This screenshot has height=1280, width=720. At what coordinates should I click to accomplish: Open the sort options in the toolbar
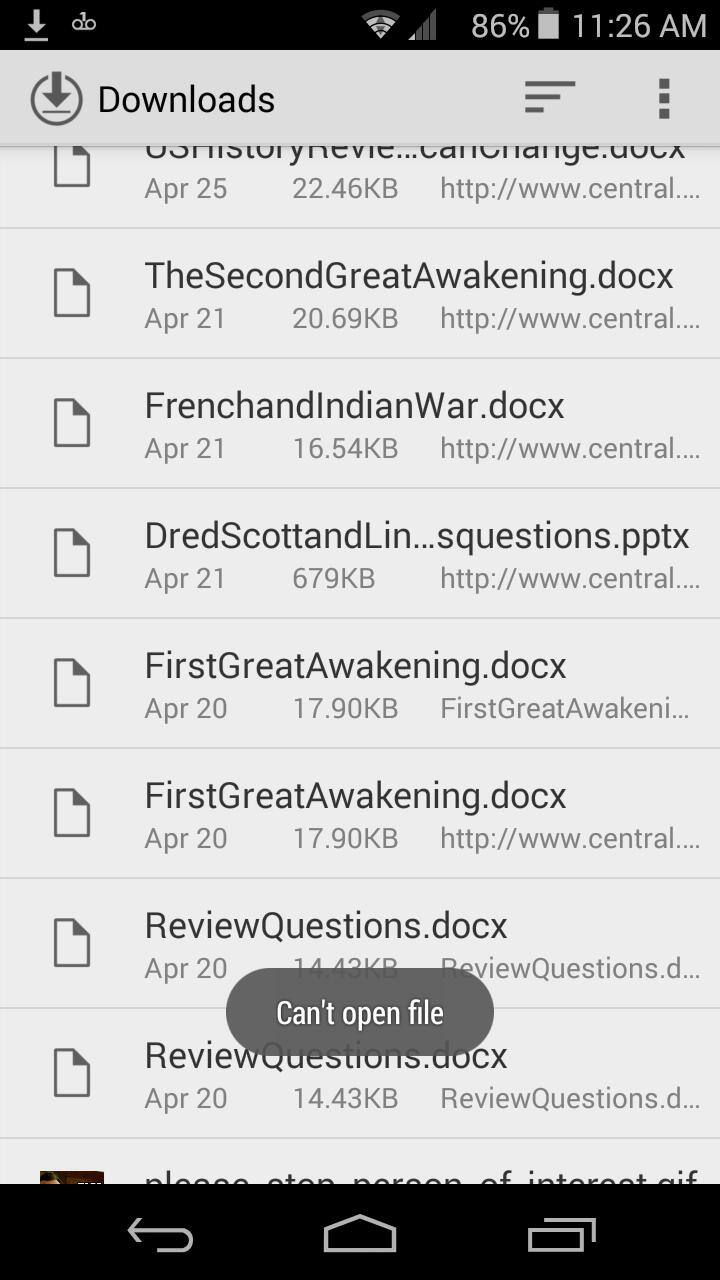point(549,98)
